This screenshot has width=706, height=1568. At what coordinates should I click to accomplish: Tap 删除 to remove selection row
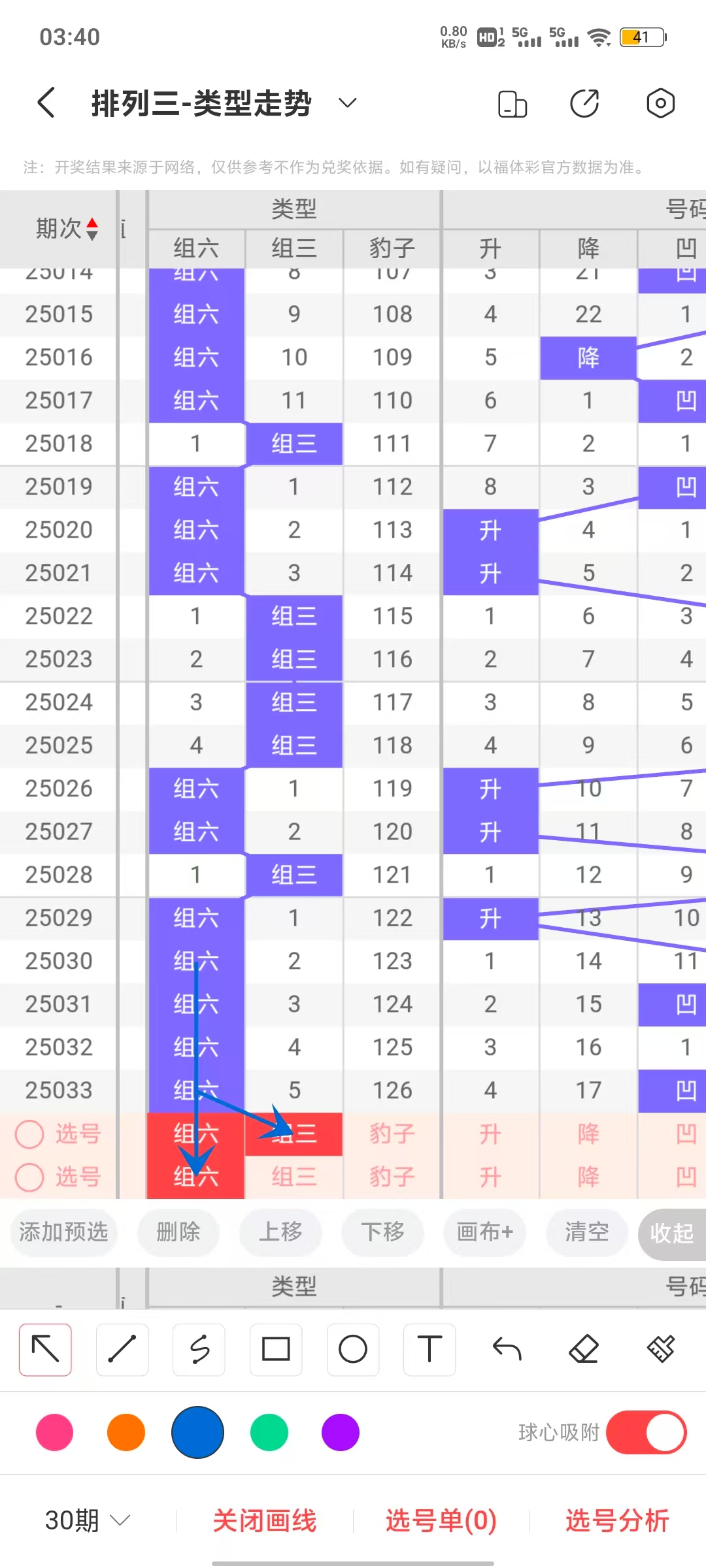pos(178,1232)
